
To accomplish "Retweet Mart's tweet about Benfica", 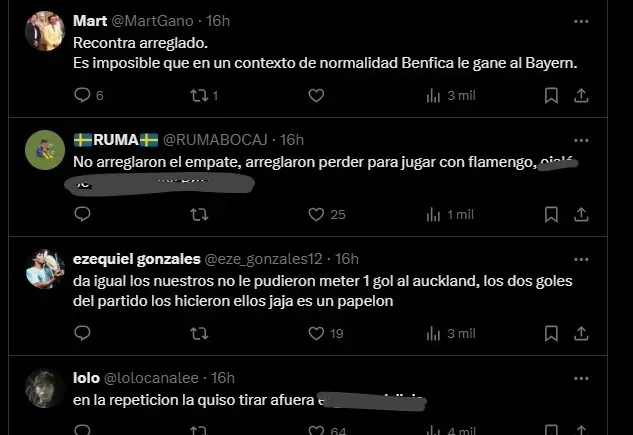I will [x=199, y=96].
